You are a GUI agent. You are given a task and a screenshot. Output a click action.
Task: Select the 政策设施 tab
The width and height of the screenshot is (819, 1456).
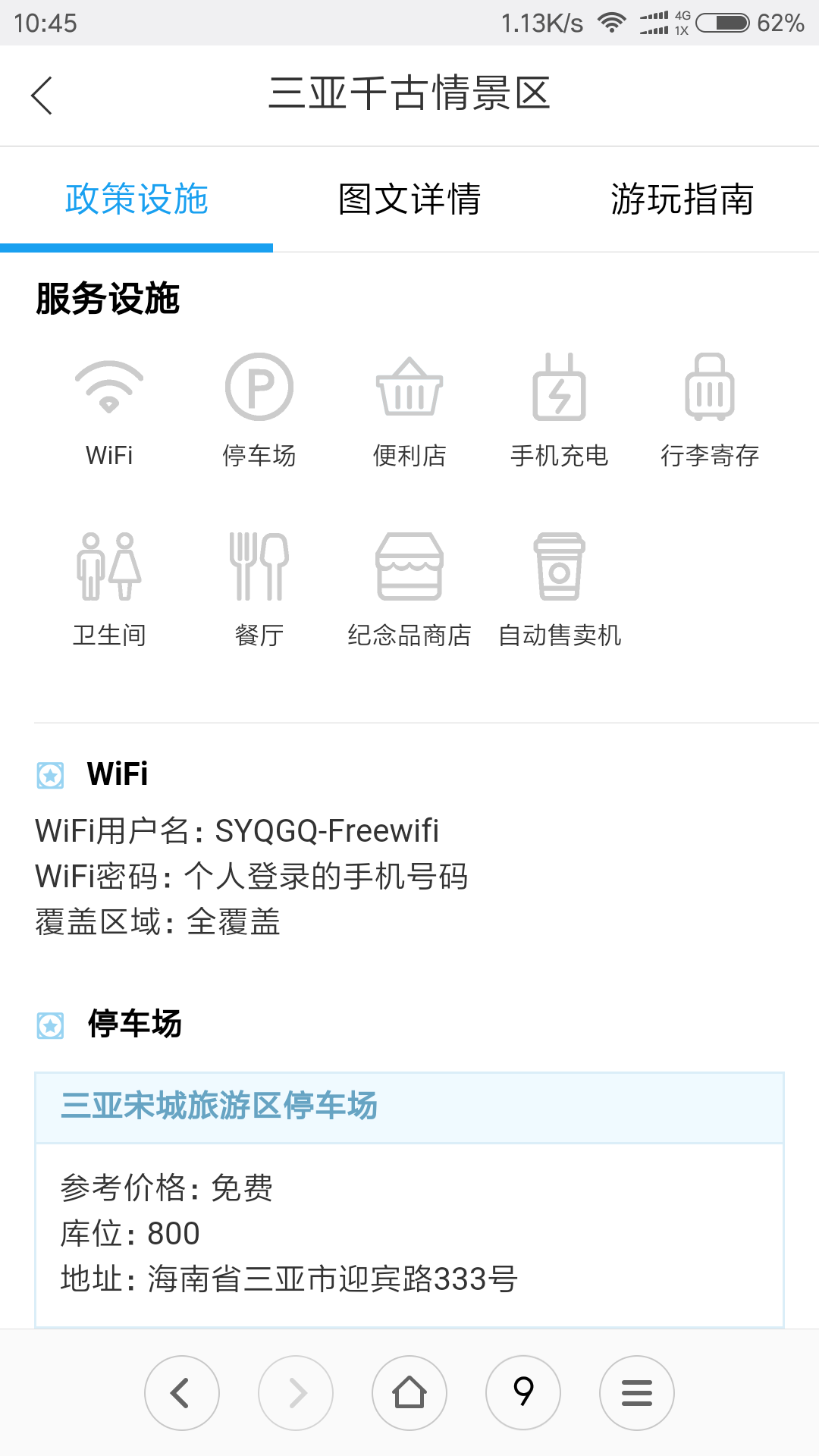[136, 199]
